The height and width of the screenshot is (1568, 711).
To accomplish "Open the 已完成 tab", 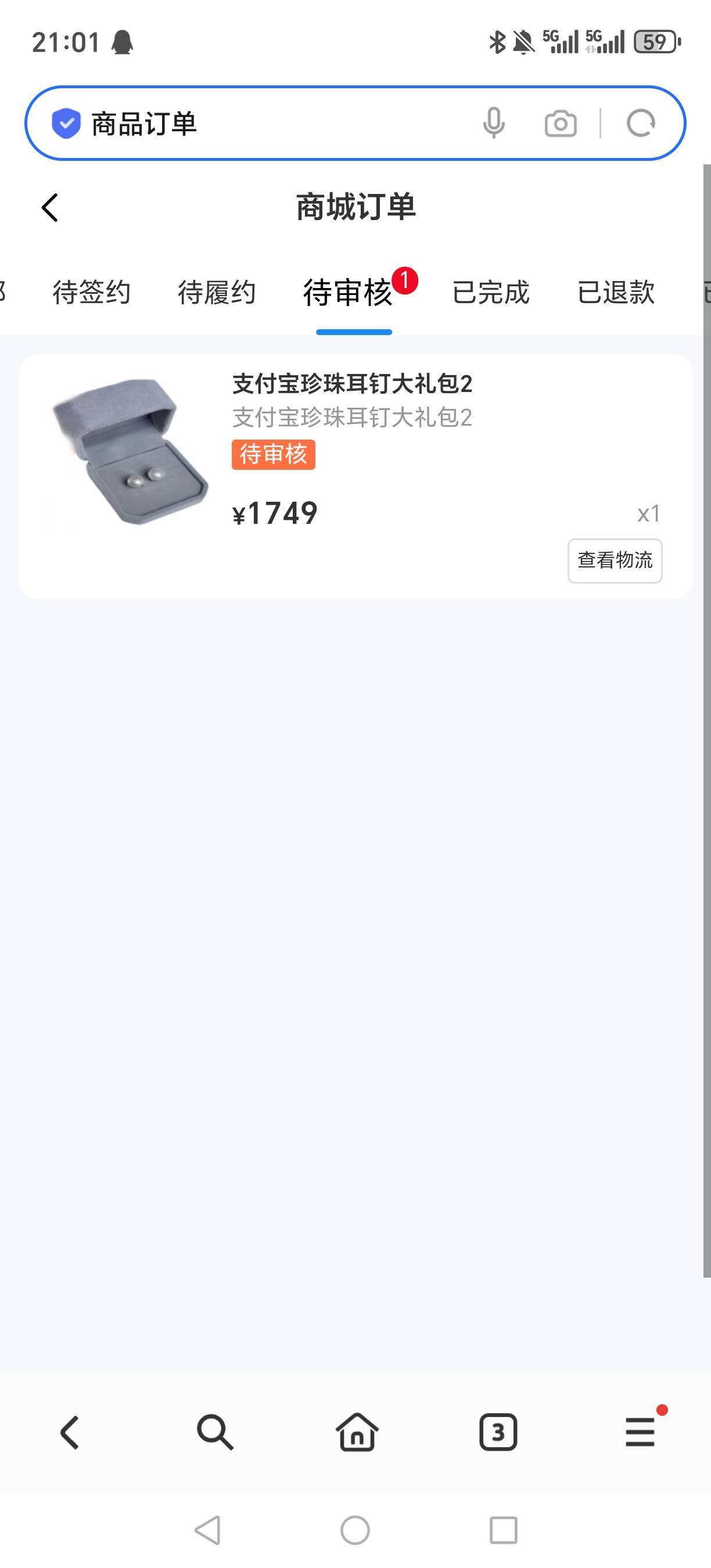I will (491, 292).
